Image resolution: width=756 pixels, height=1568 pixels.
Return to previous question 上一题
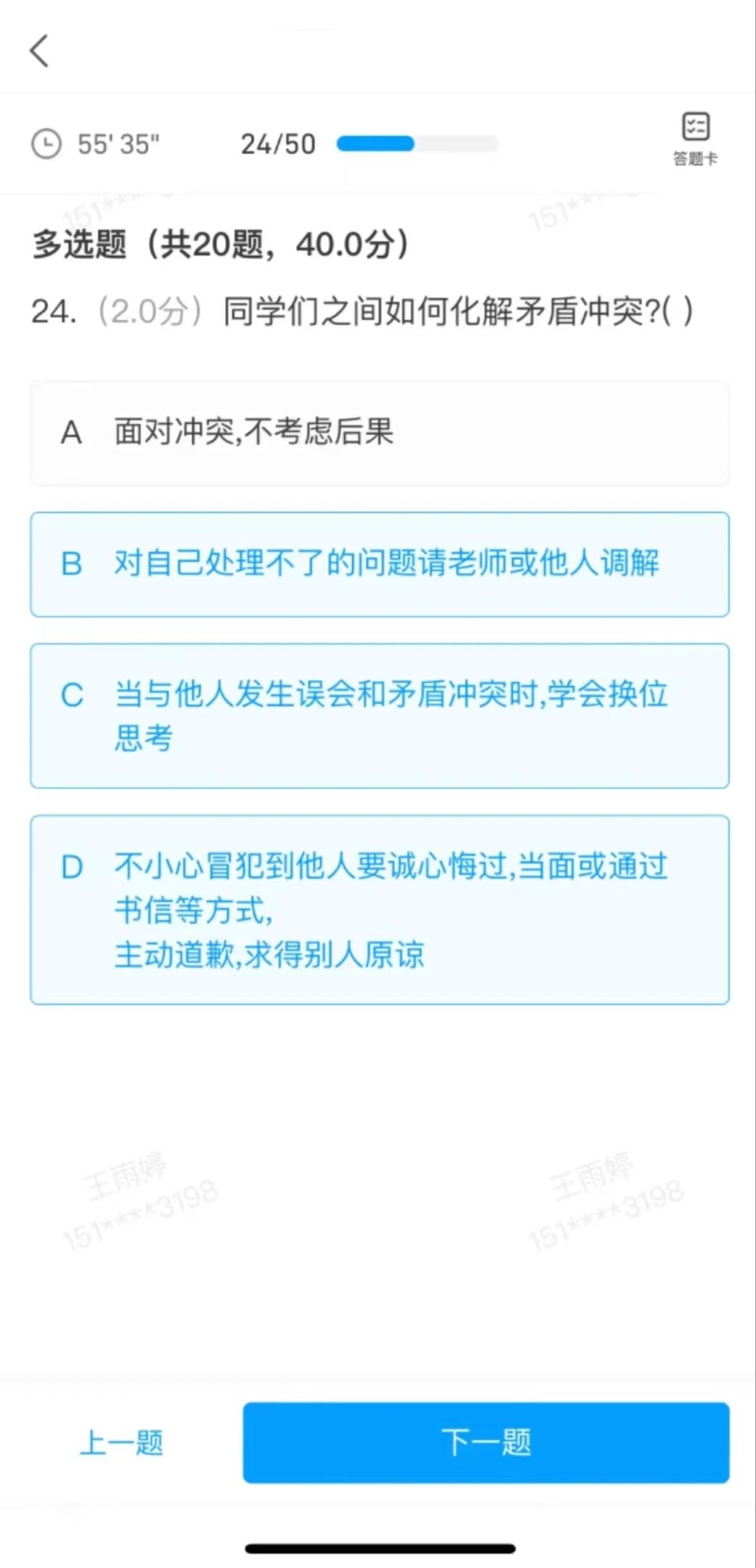click(121, 1442)
